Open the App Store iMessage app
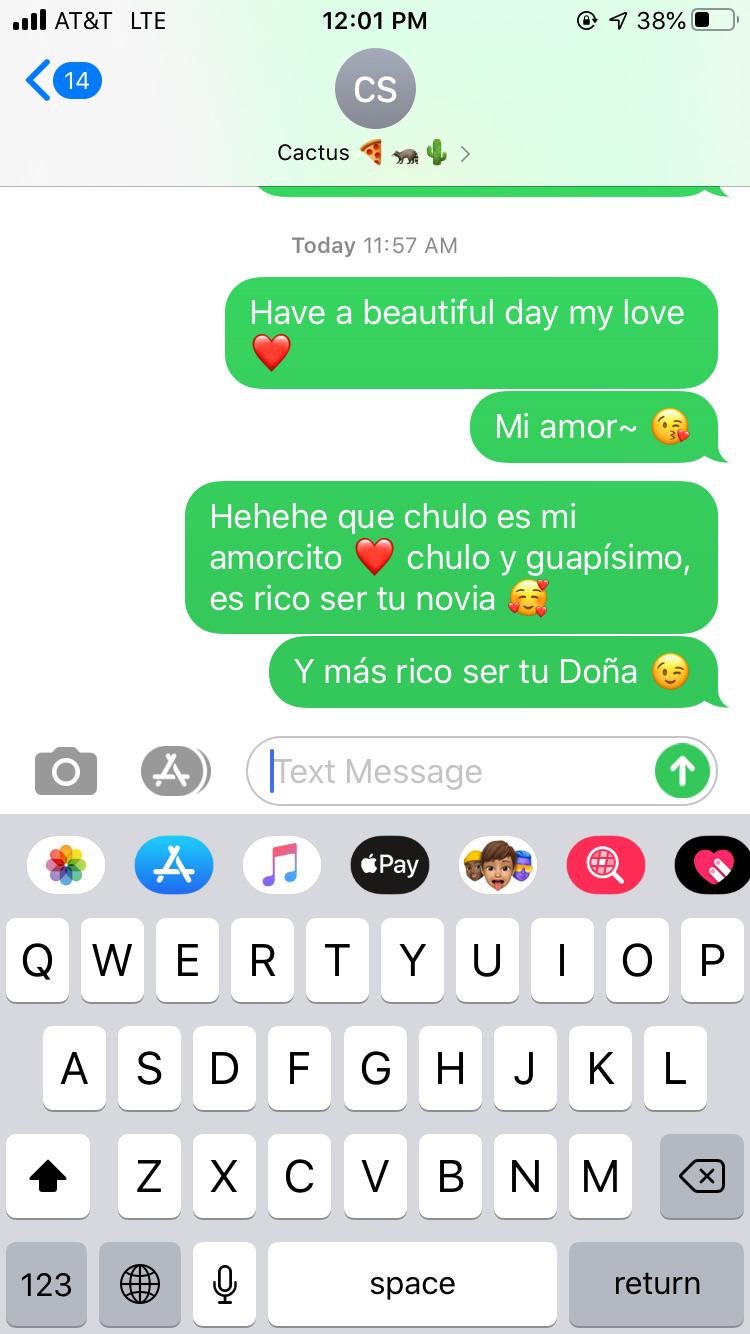The image size is (750, 1334). tap(174, 864)
